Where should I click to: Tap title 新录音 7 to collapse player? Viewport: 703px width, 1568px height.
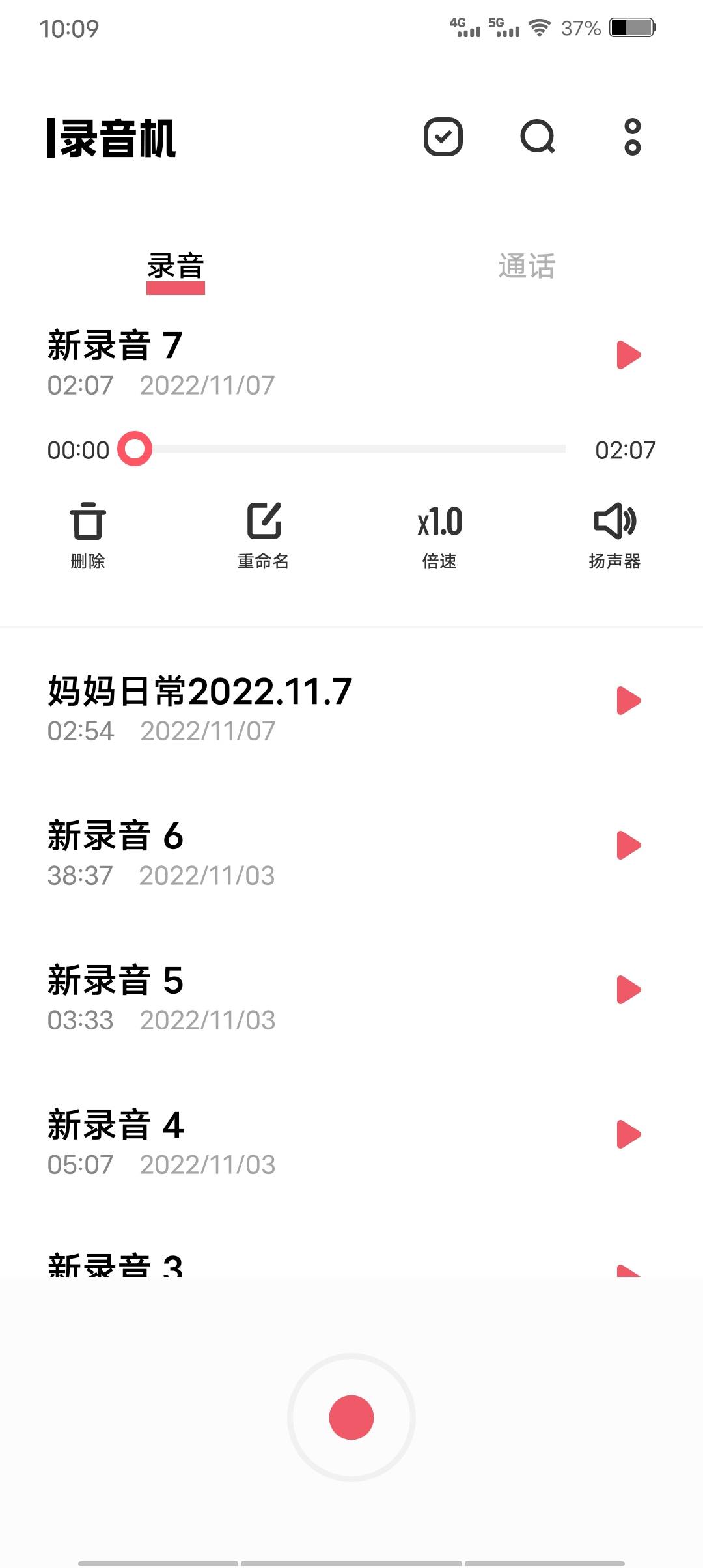coord(114,345)
